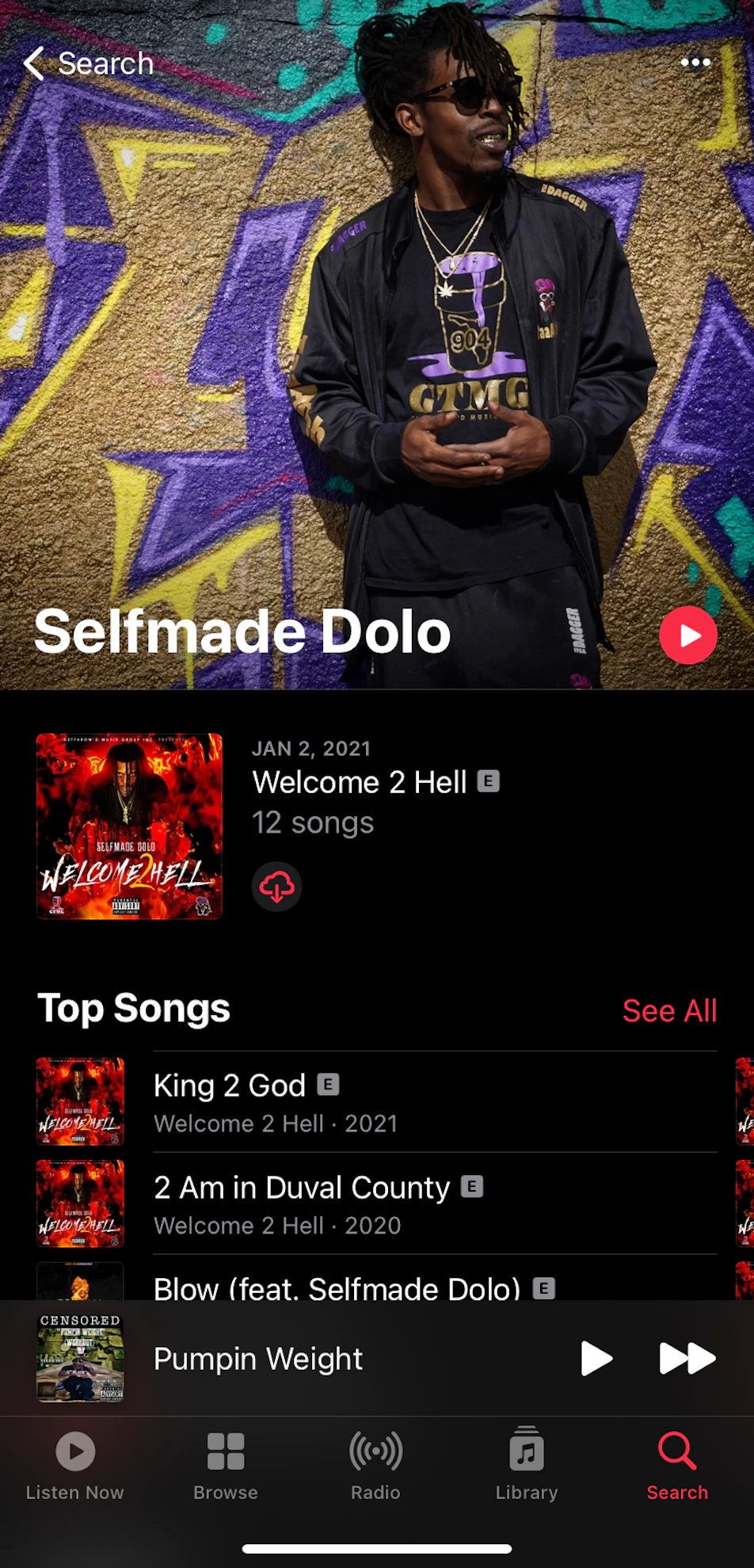The width and height of the screenshot is (754, 1568).
Task: See all top songs
Action: click(669, 1010)
